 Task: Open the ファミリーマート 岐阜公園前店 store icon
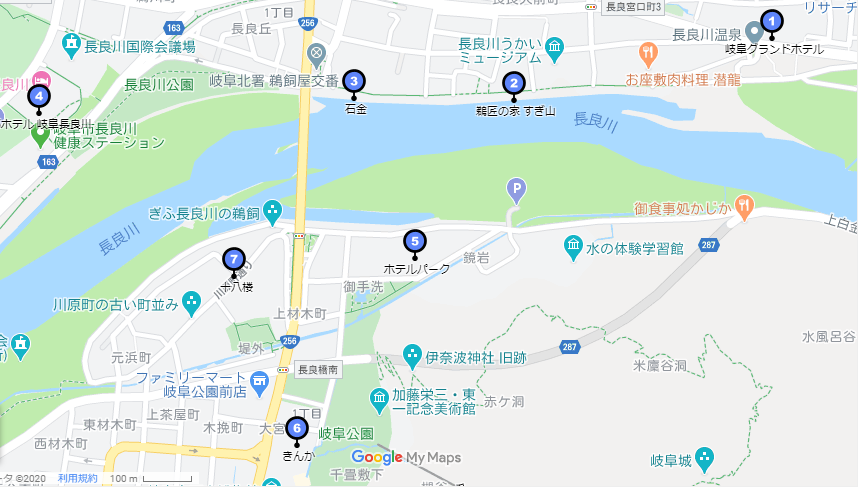[259, 380]
